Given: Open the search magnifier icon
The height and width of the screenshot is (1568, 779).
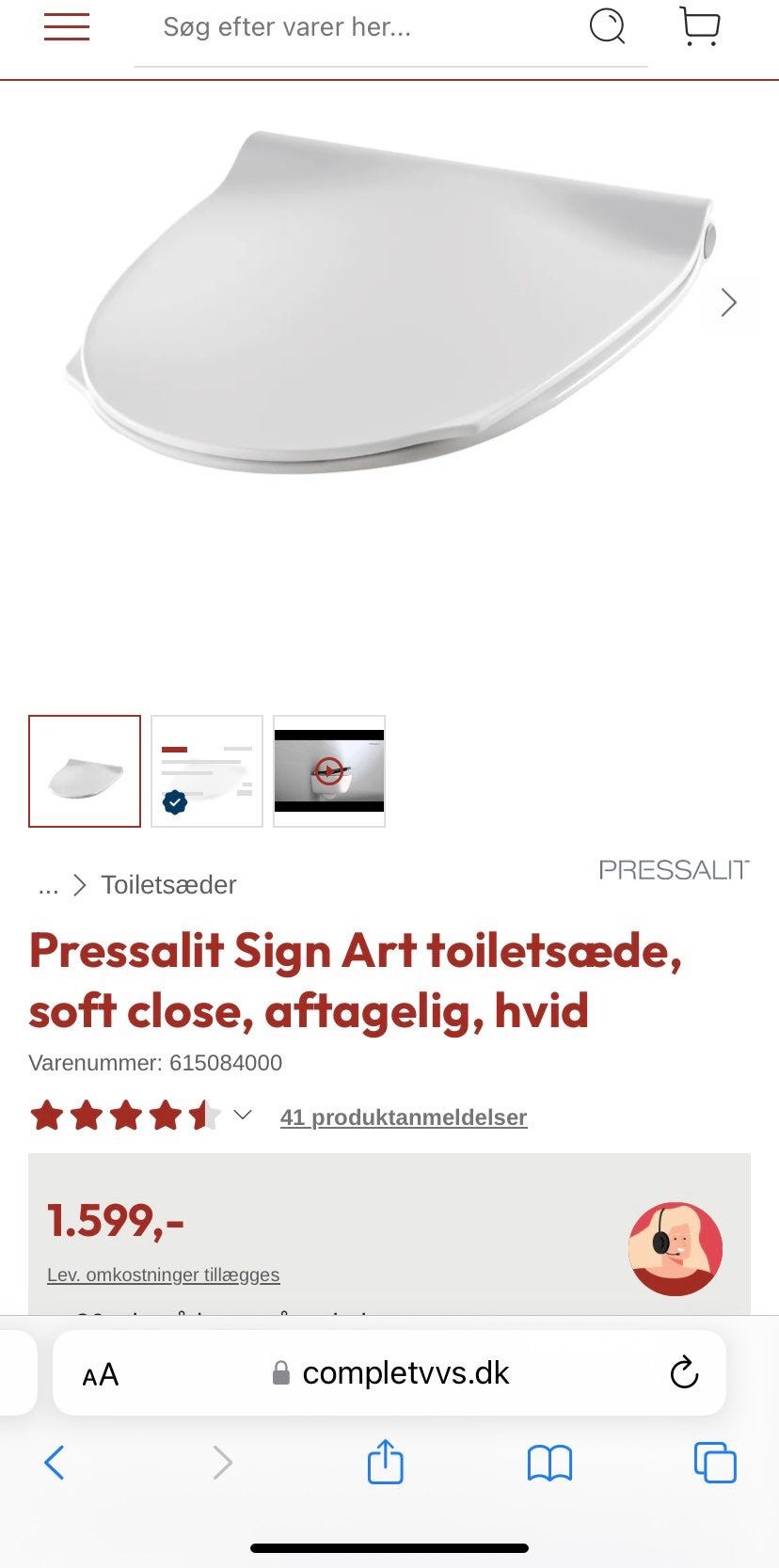Looking at the screenshot, I should click(608, 27).
